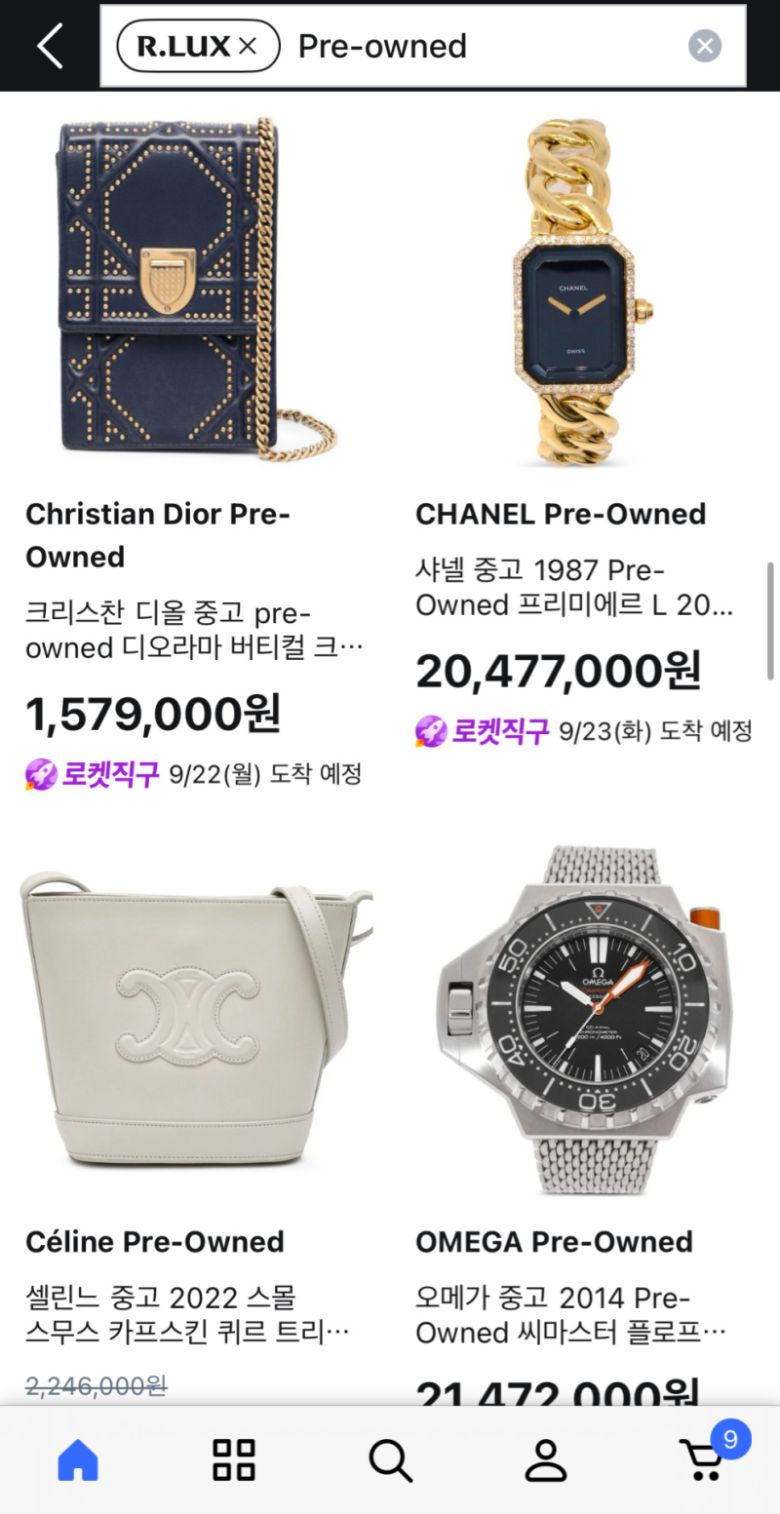Viewport: 780px width, 1514px height.
Task: Open the CHANEL Pre-Owned listing title
Action: 560,514
